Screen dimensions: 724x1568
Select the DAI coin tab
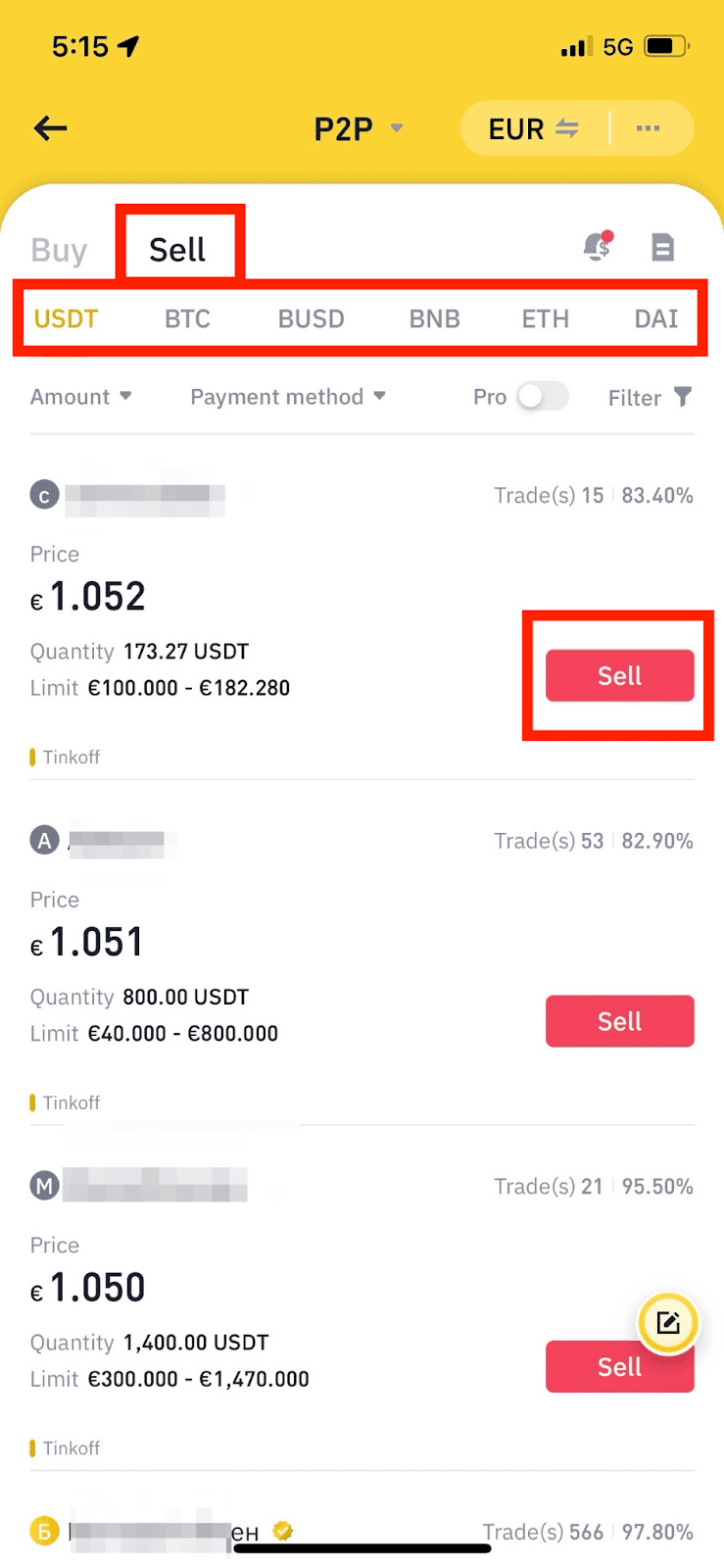coord(655,319)
